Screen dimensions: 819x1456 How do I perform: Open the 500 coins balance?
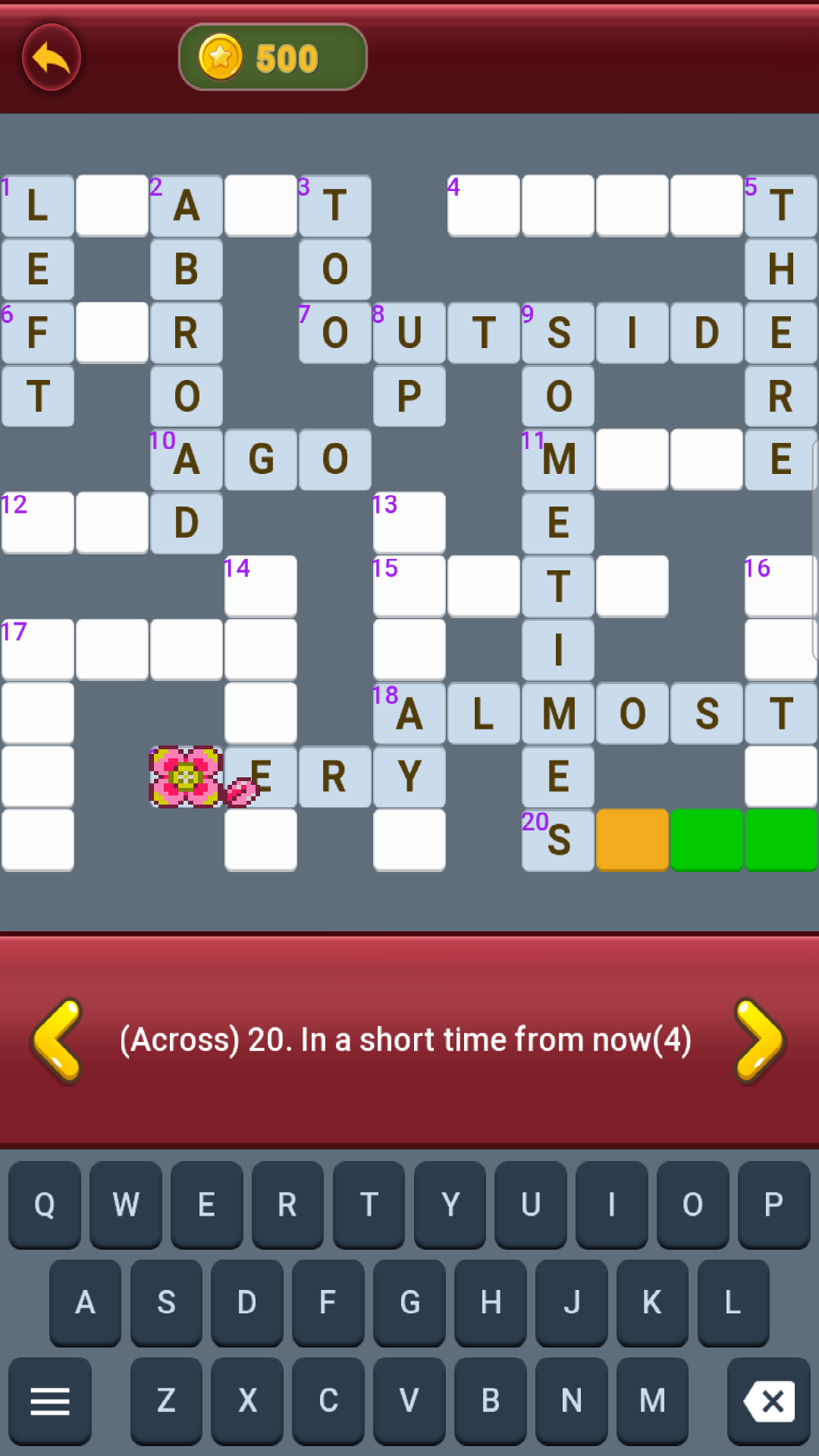coord(273,58)
